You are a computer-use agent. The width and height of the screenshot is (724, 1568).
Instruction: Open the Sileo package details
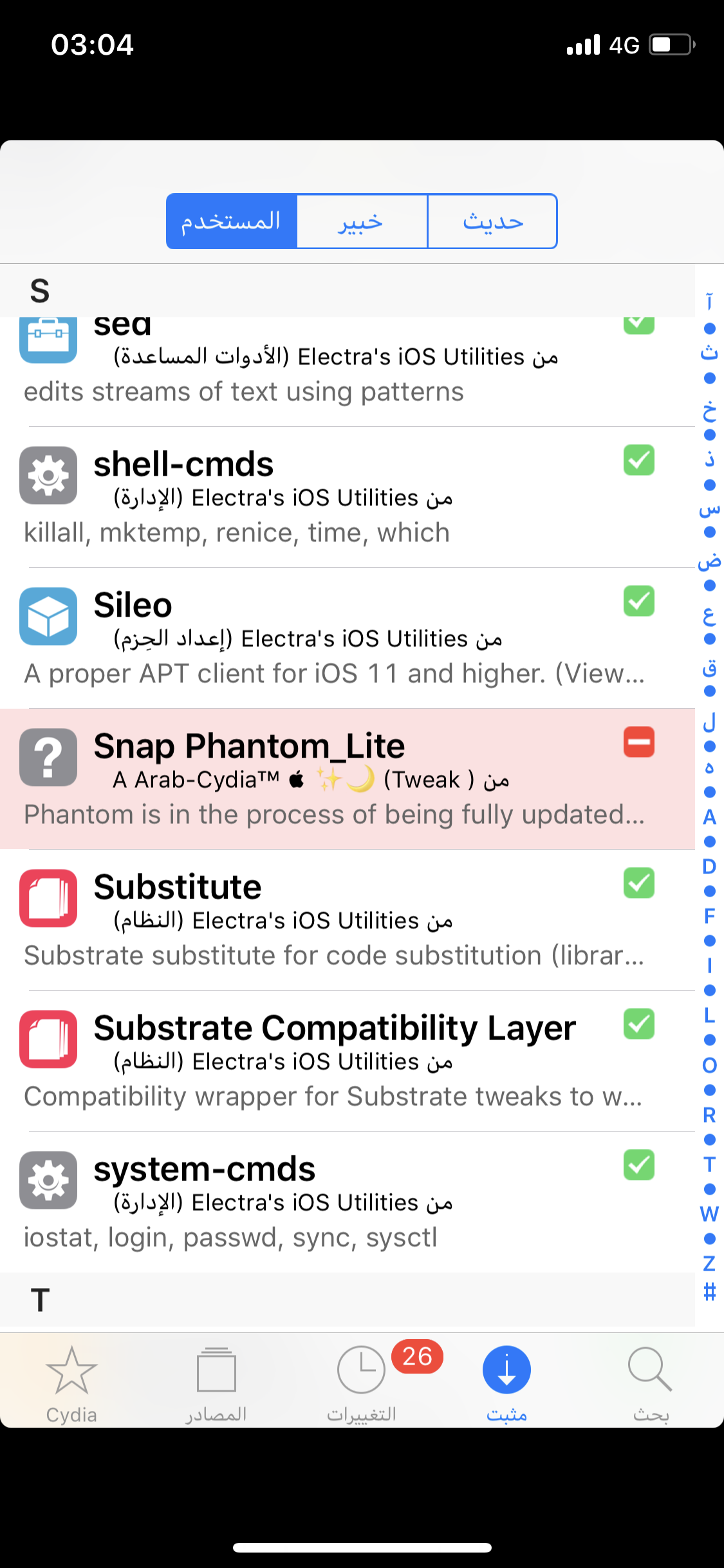coord(348,638)
